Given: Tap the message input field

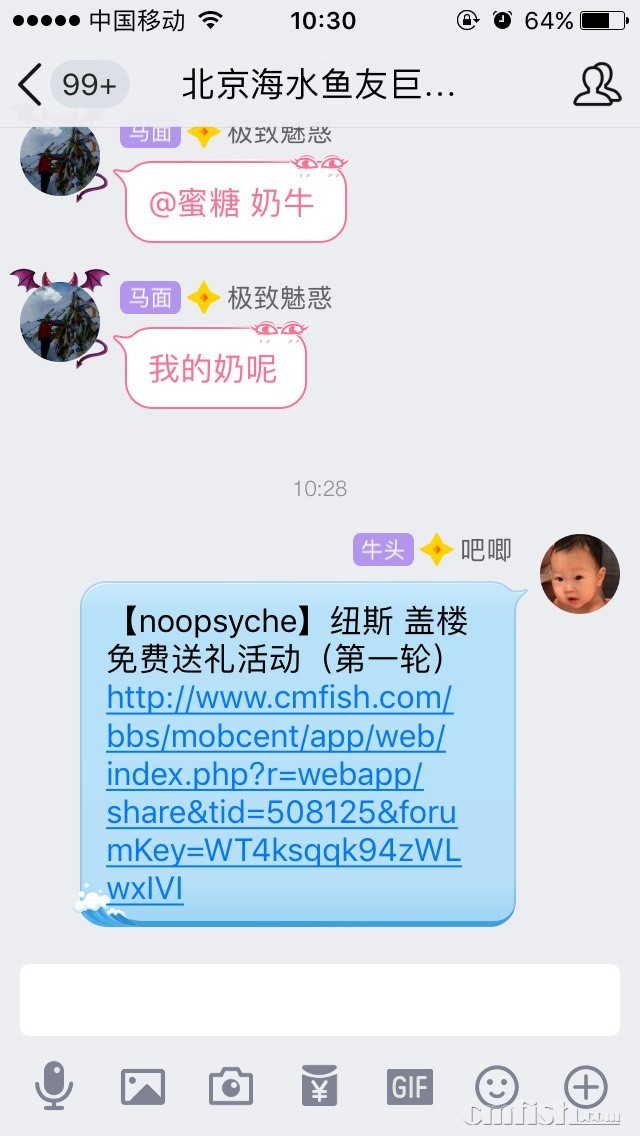Looking at the screenshot, I should click(x=320, y=1000).
